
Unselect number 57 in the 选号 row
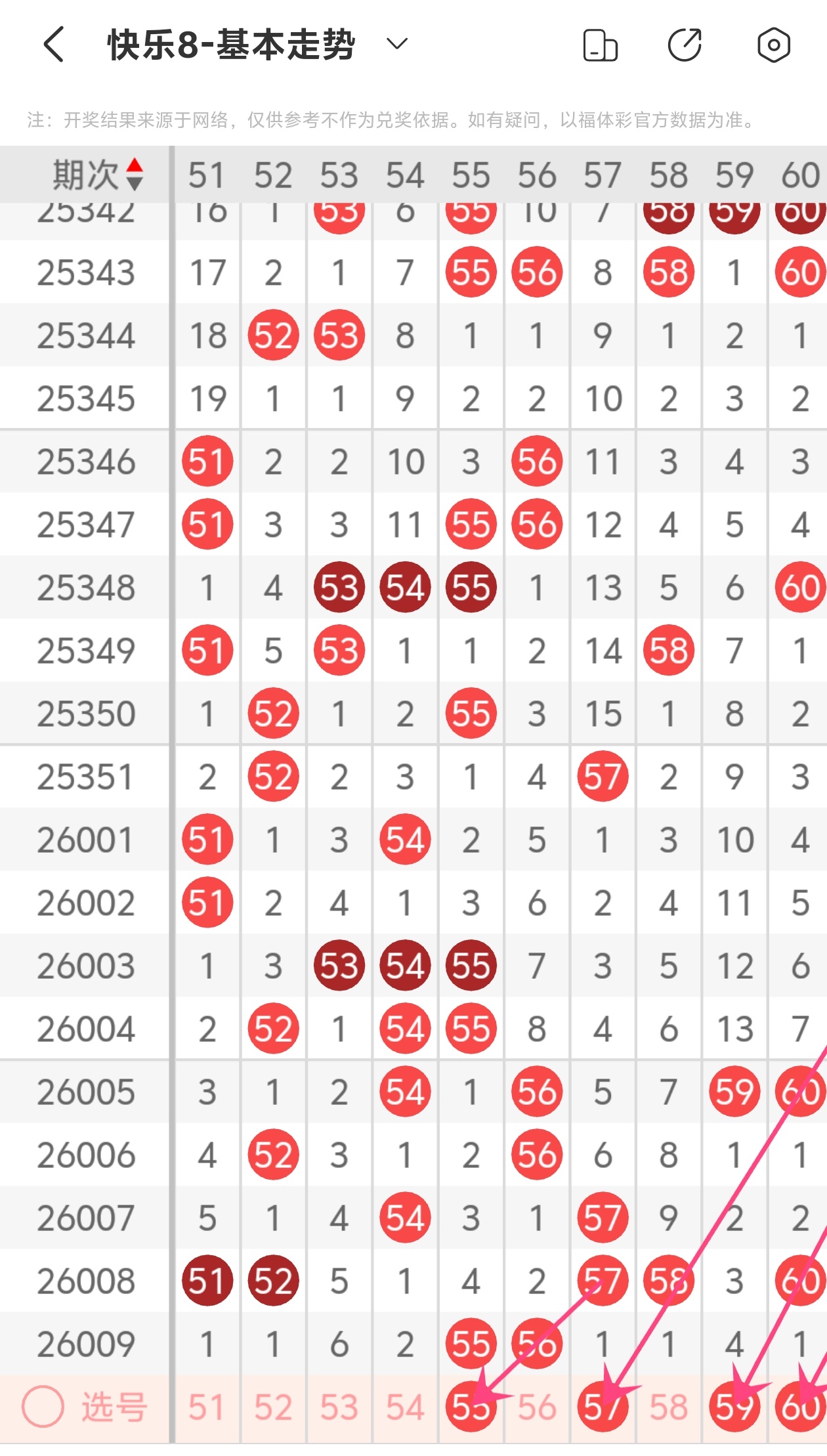603,1407
